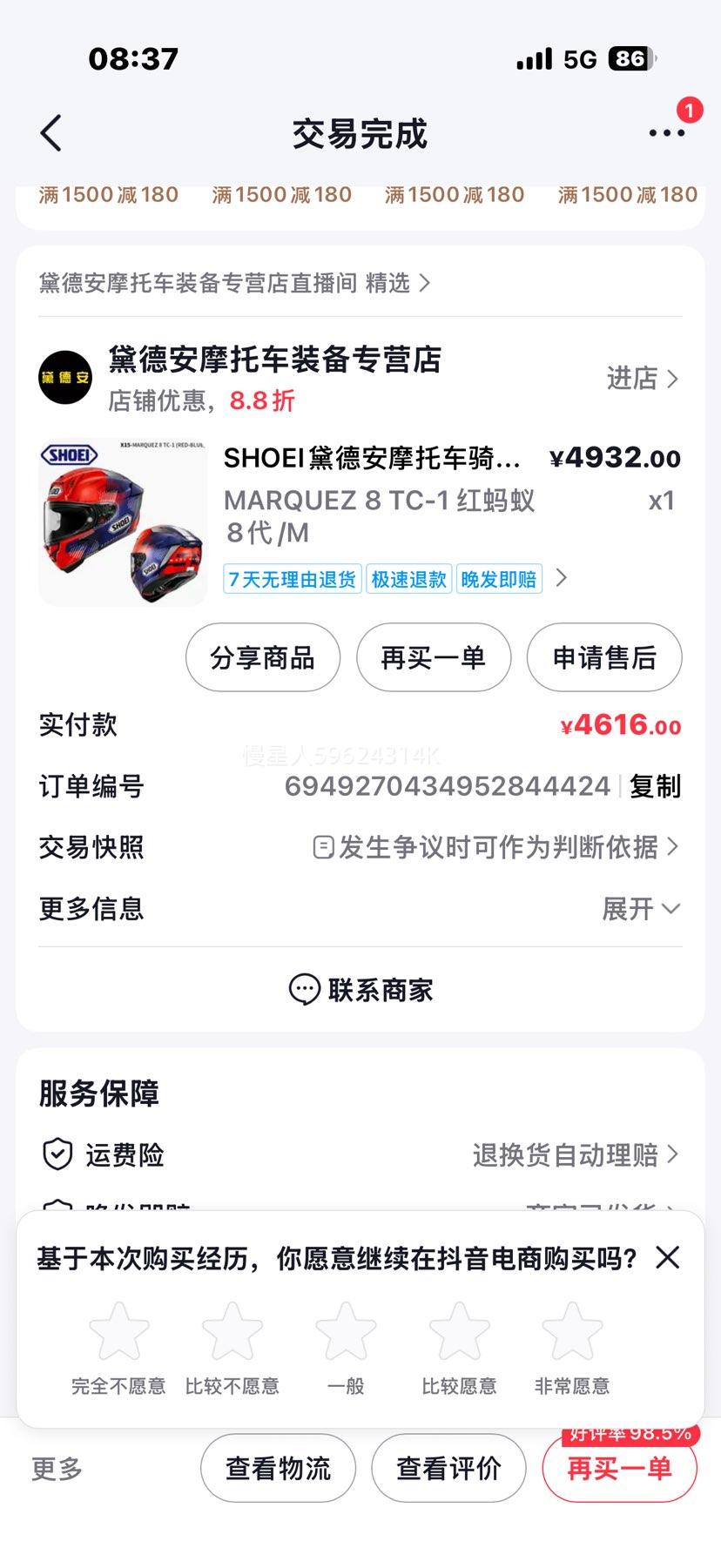721x1568 pixels.
Task: Select the 非常愿意 rating star
Action: coord(572,1332)
